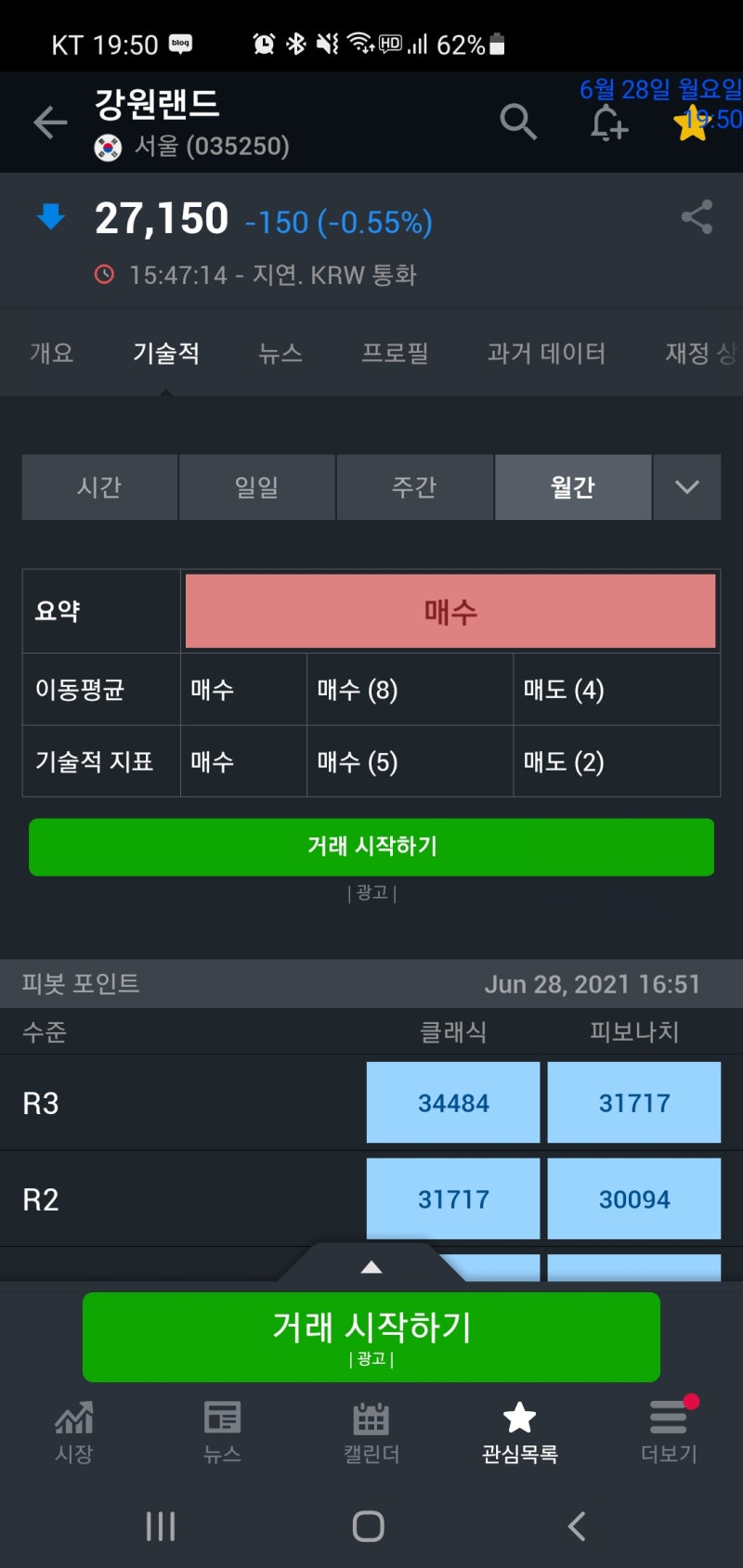This screenshot has width=743, height=1568.
Task: Tap the R3 클래식 pivot value 34484
Action: click(x=452, y=1102)
